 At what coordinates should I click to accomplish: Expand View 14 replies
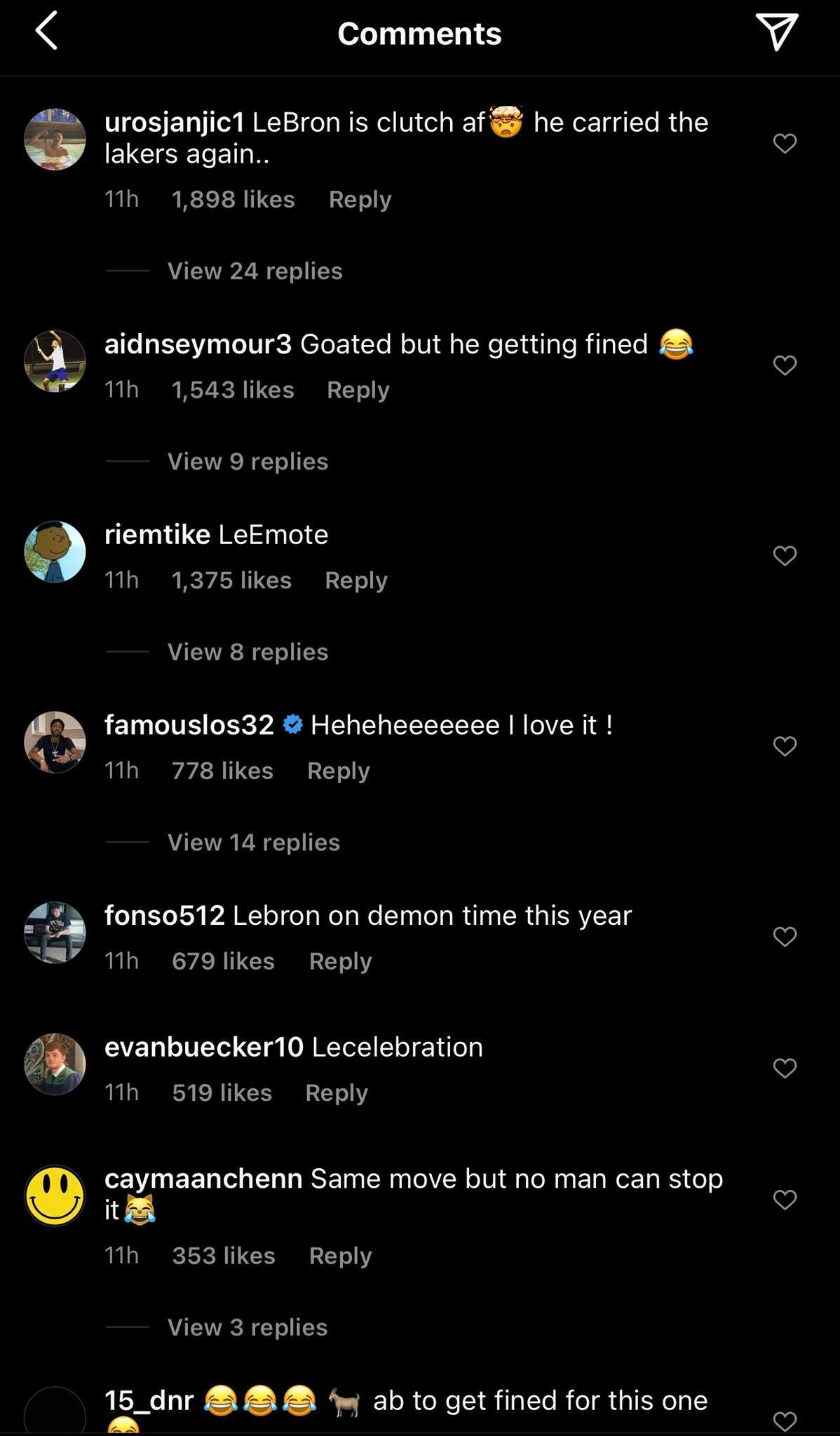click(253, 843)
